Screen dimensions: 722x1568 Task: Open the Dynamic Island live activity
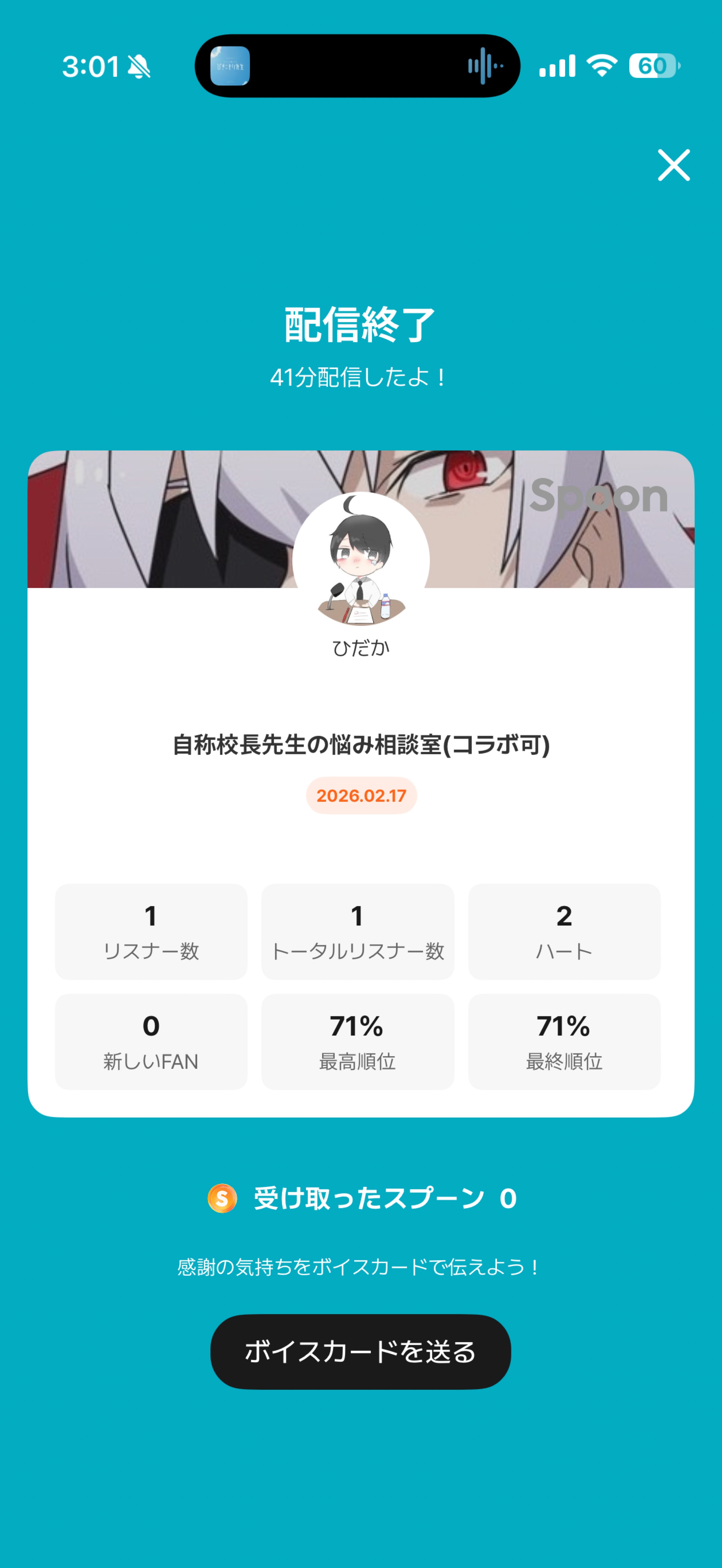pos(357,66)
